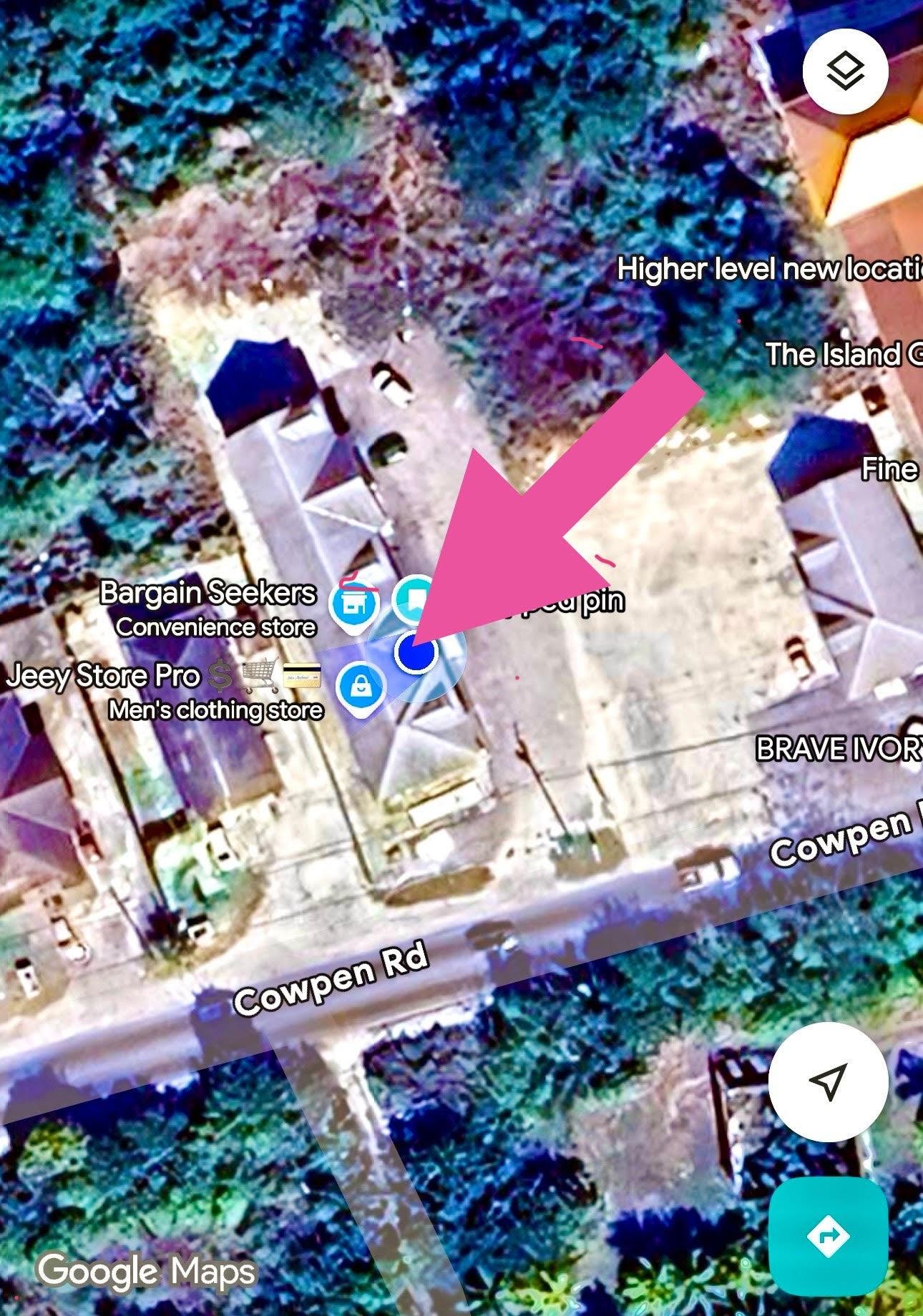Select the BRAVE IVORY place label

tap(837, 749)
